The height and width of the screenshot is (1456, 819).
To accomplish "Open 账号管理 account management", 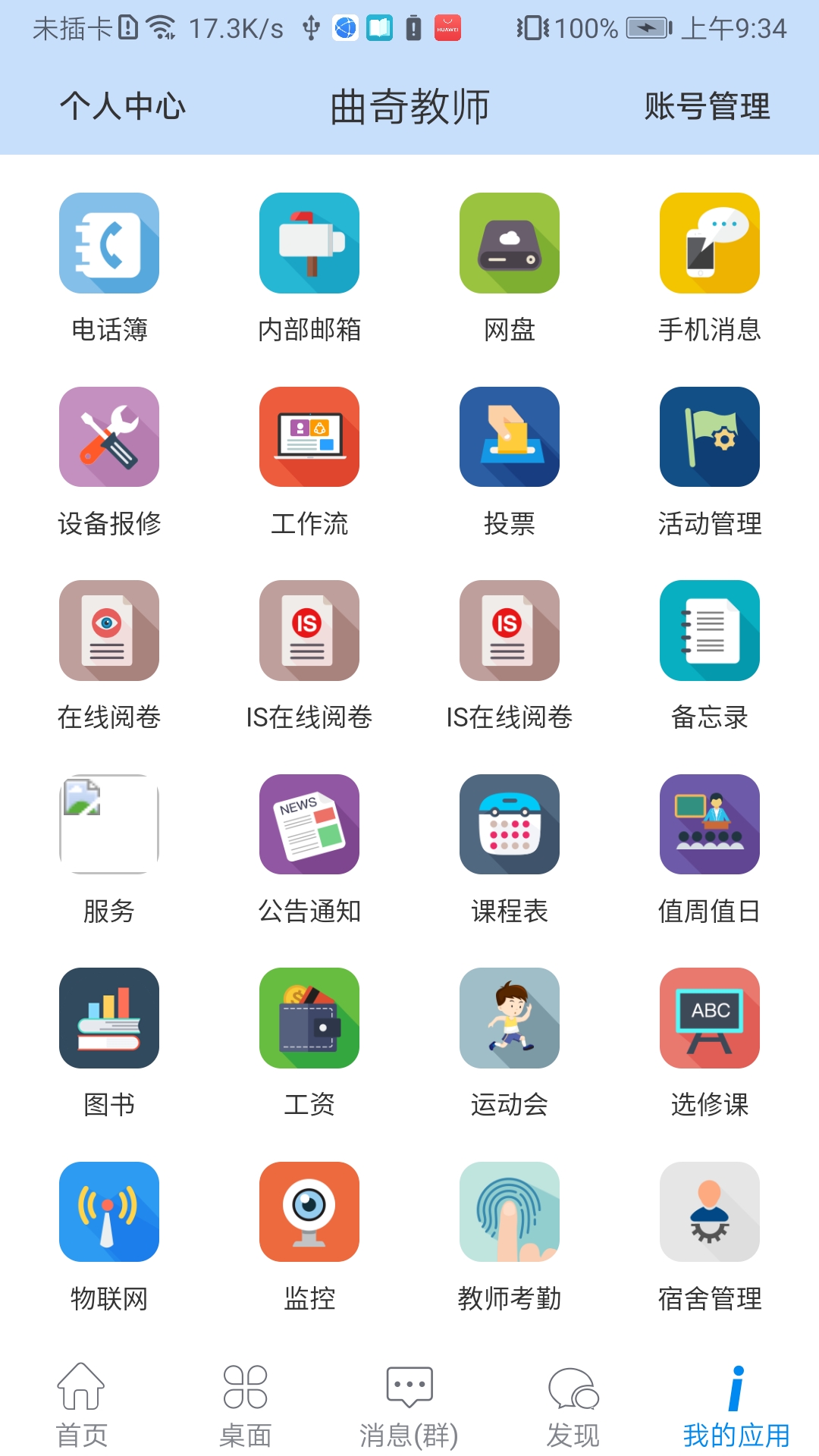I will coord(708,106).
